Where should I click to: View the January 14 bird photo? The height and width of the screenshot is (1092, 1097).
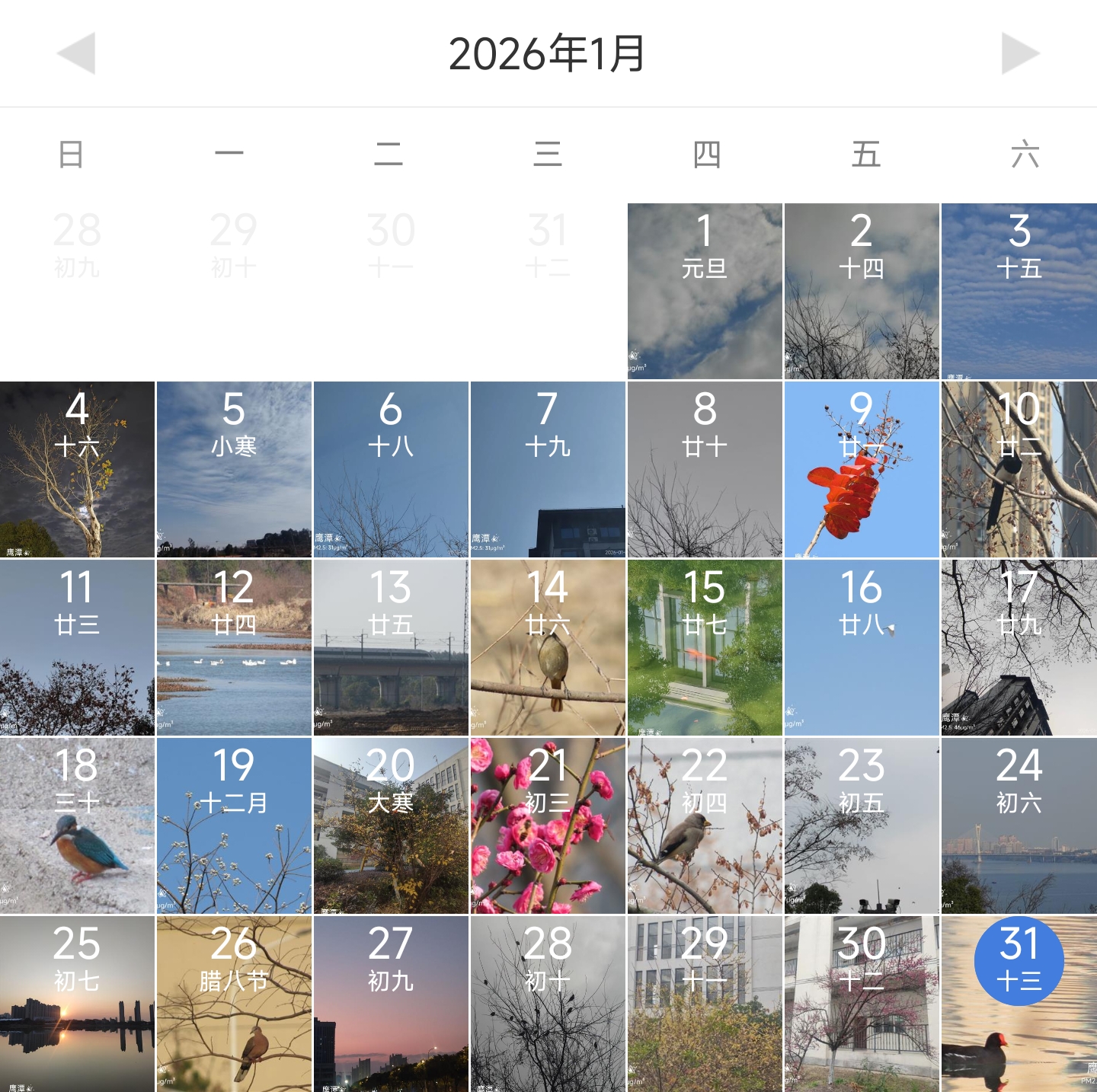click(x=548, y=647)
